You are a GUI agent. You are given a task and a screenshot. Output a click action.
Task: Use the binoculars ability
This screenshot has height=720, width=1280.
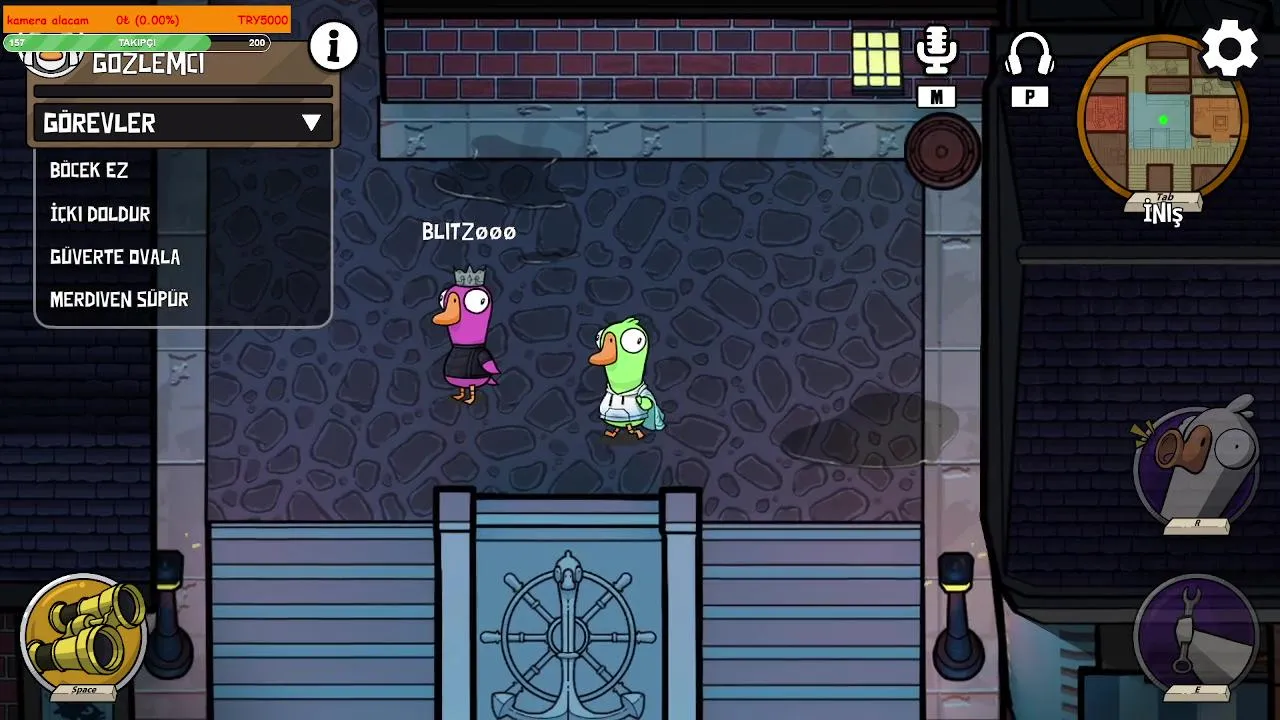click(x=84, y=632)
